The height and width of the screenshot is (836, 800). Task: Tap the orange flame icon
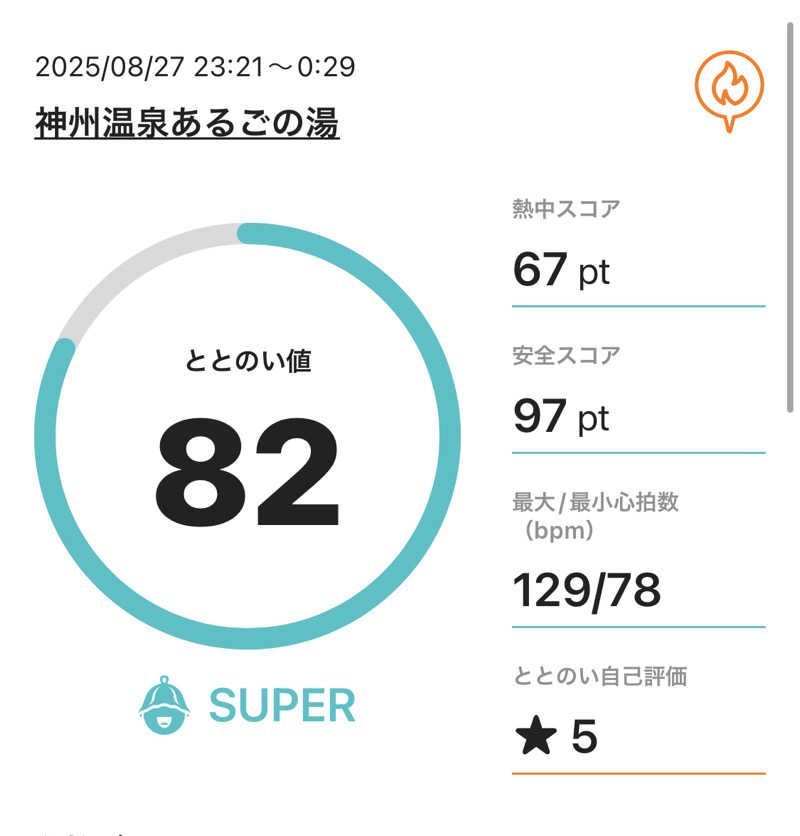[729, 87]
